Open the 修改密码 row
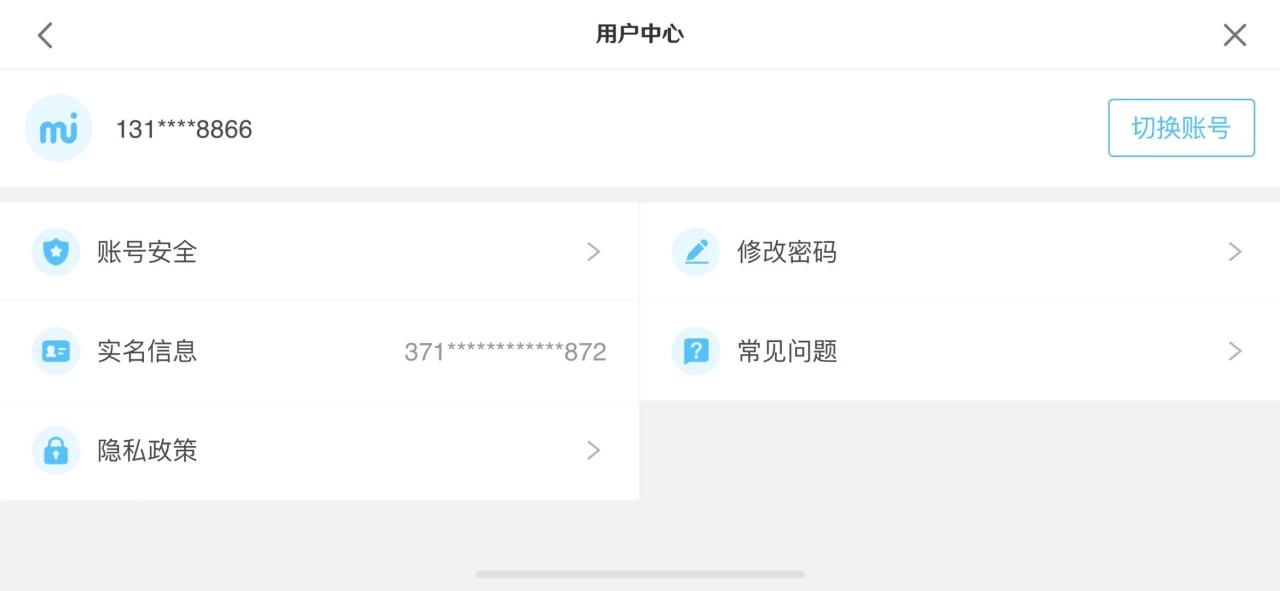This screenshot has height=591, width=1280. [958, 252]
